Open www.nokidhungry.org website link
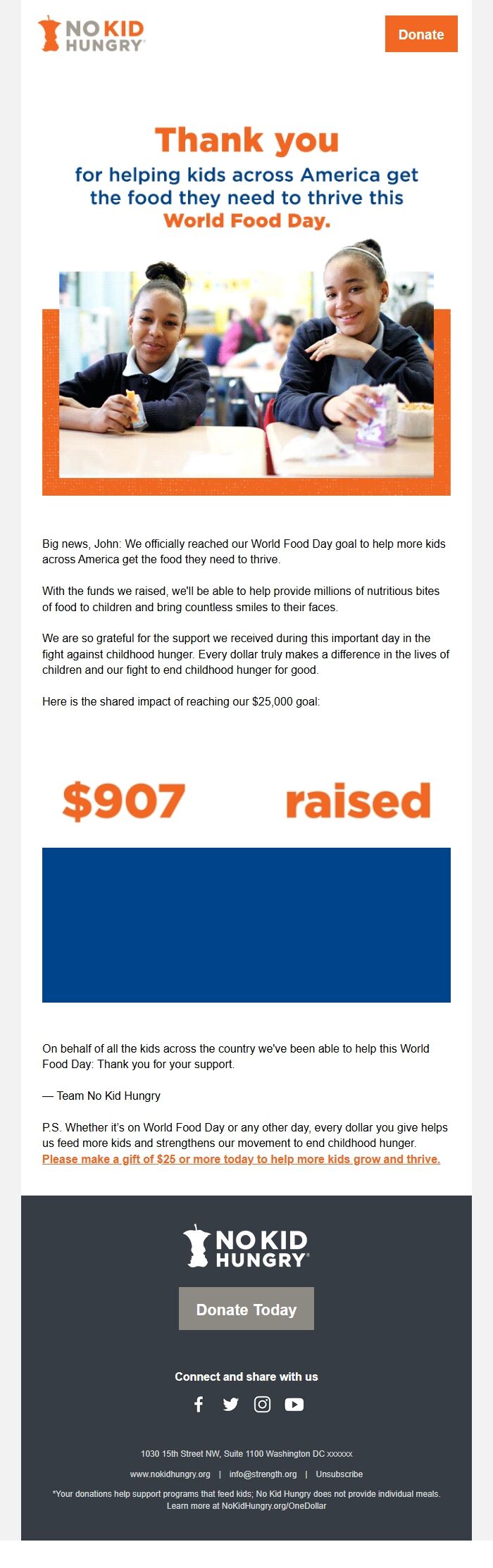 pyautogui.click(x=170, y=1474)
